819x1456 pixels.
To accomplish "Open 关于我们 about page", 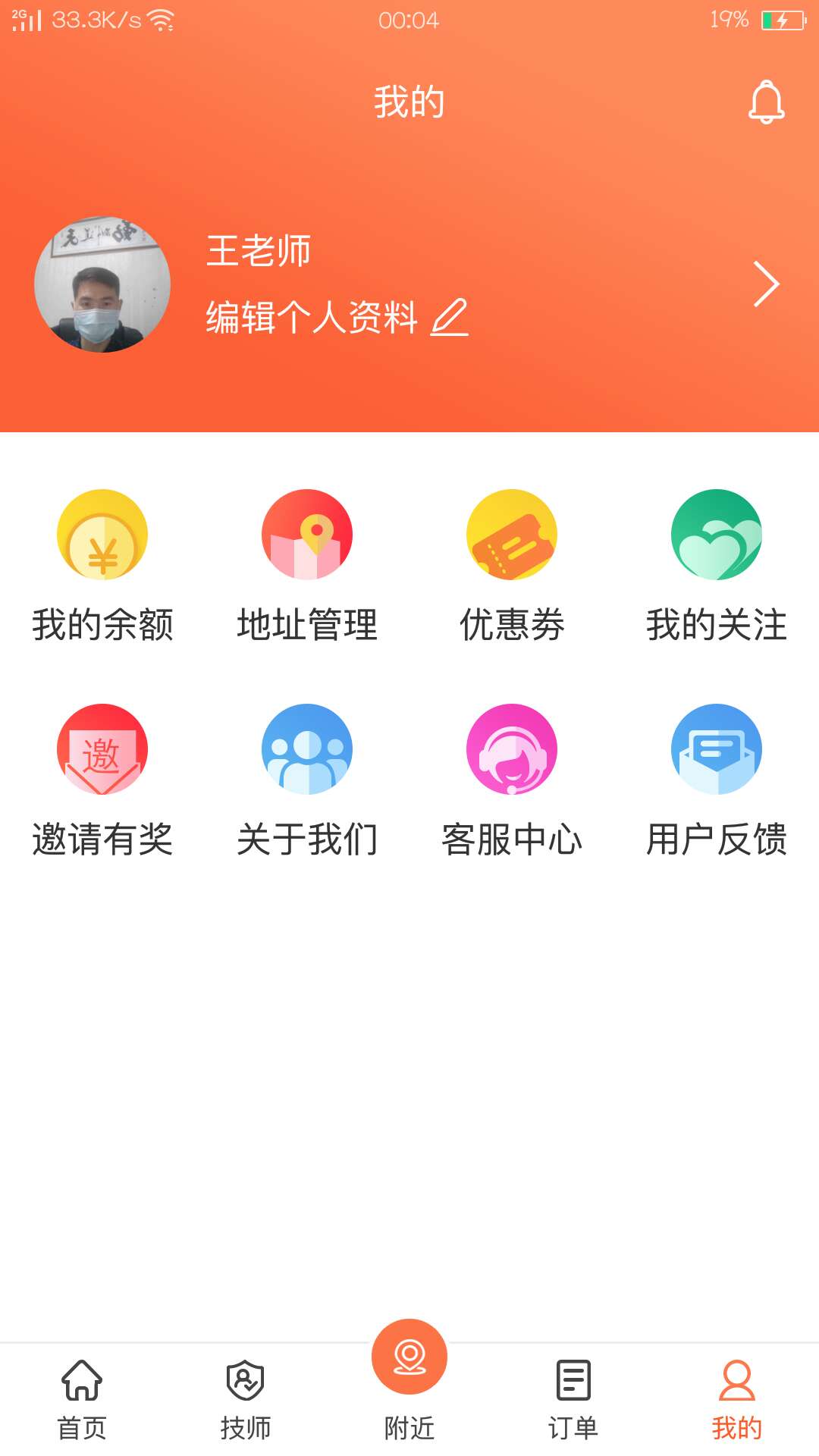I will pos(307,780).
